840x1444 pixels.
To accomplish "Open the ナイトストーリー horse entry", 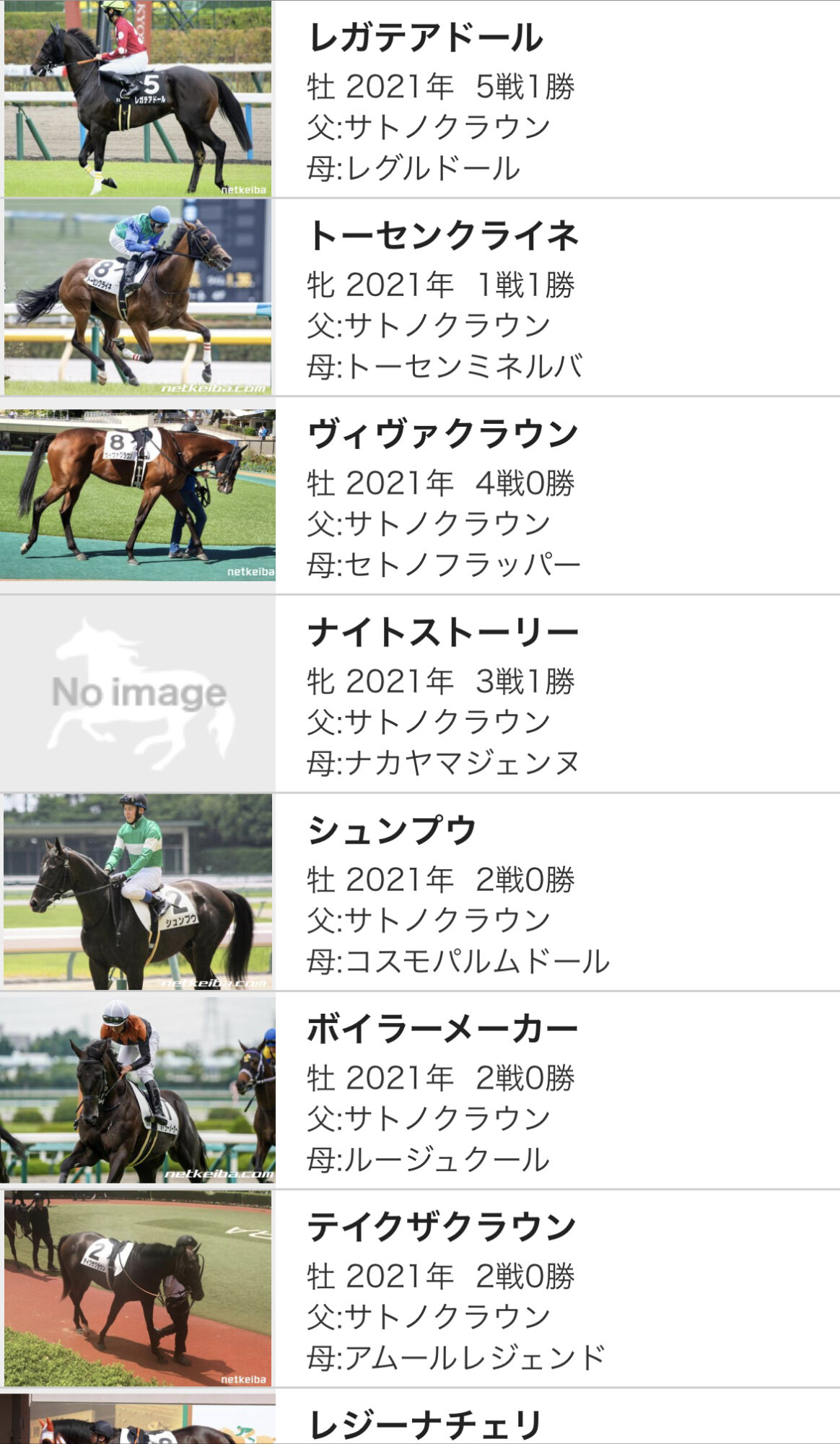I will [420, 694].
